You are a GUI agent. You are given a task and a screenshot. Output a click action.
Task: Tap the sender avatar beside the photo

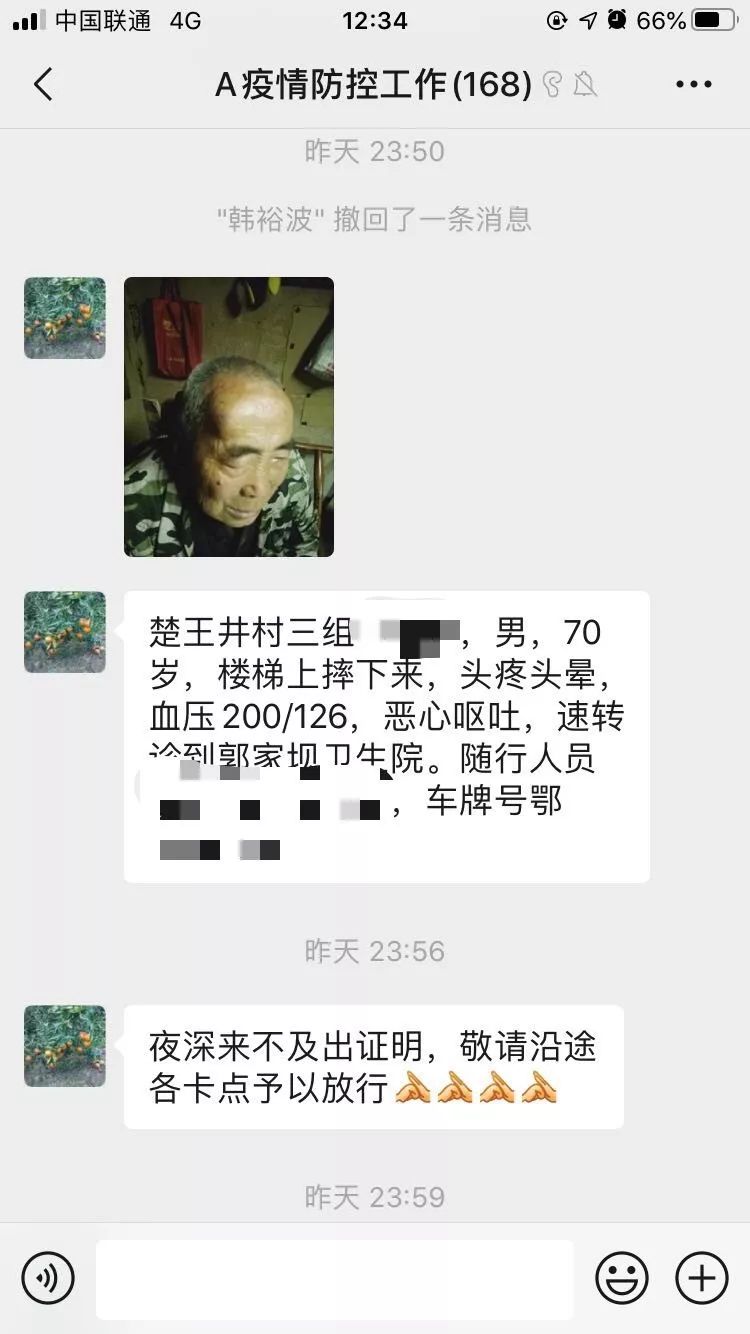pyautogui.click(x=65, y=318)
